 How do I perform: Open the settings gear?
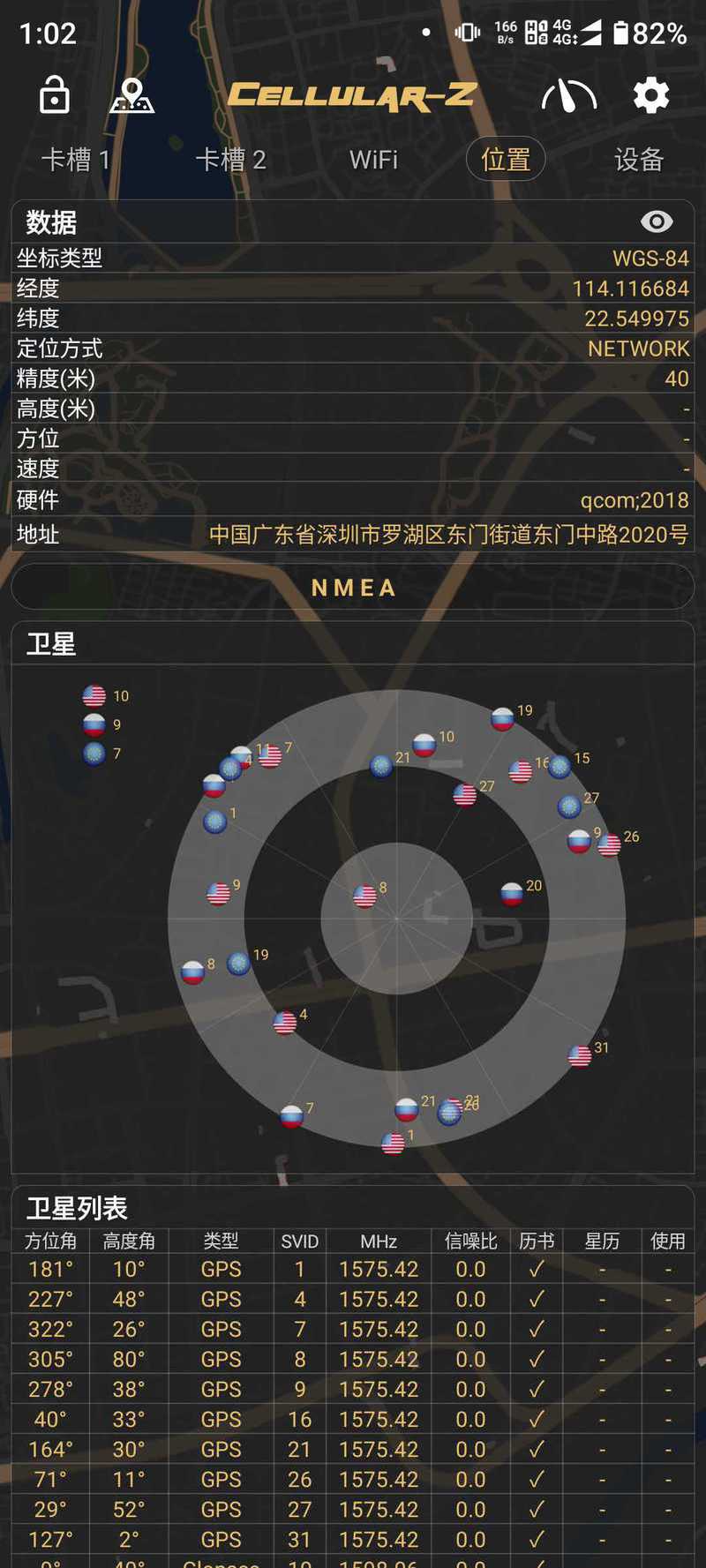(651, 95)
